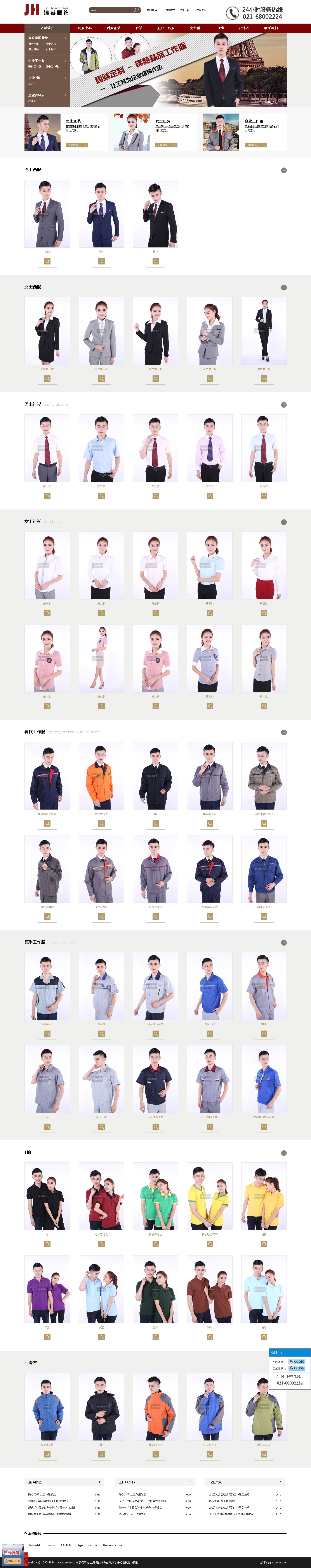The width and height of the screenshot is (311, 1568).
Task: Open the arrow beside 行业案例 section
Action: tap(277, 1482)
